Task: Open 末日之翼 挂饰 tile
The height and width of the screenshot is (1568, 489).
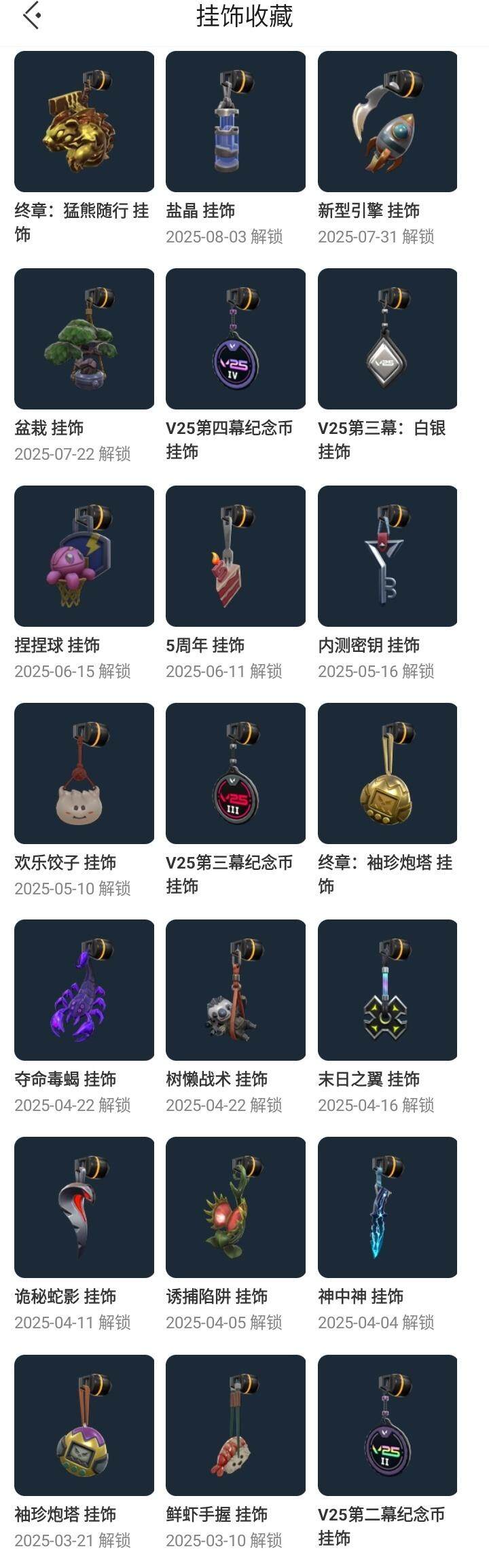Action: (x=387, y=990)
